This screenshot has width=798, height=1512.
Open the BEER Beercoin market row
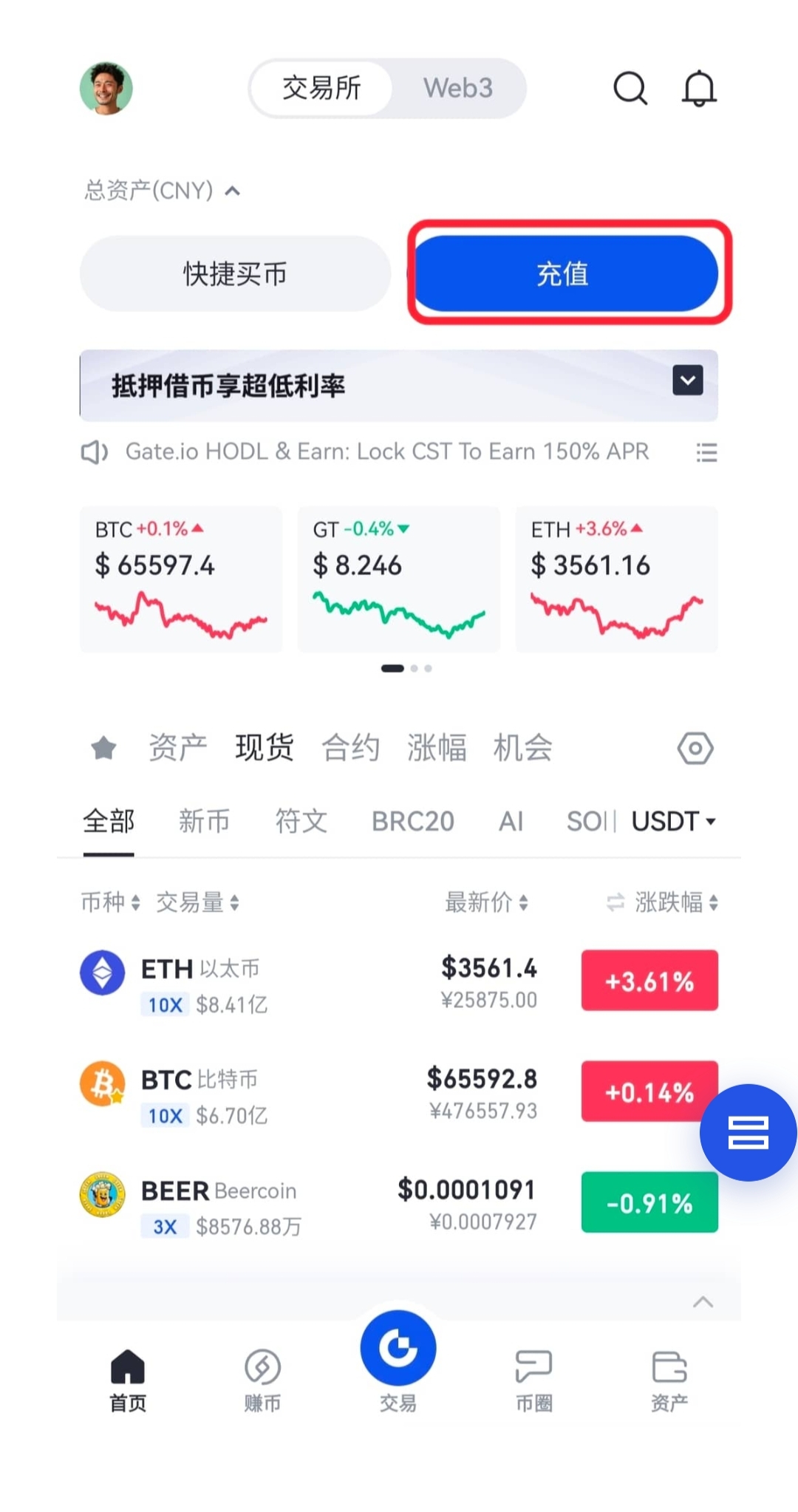(296, 1204)
